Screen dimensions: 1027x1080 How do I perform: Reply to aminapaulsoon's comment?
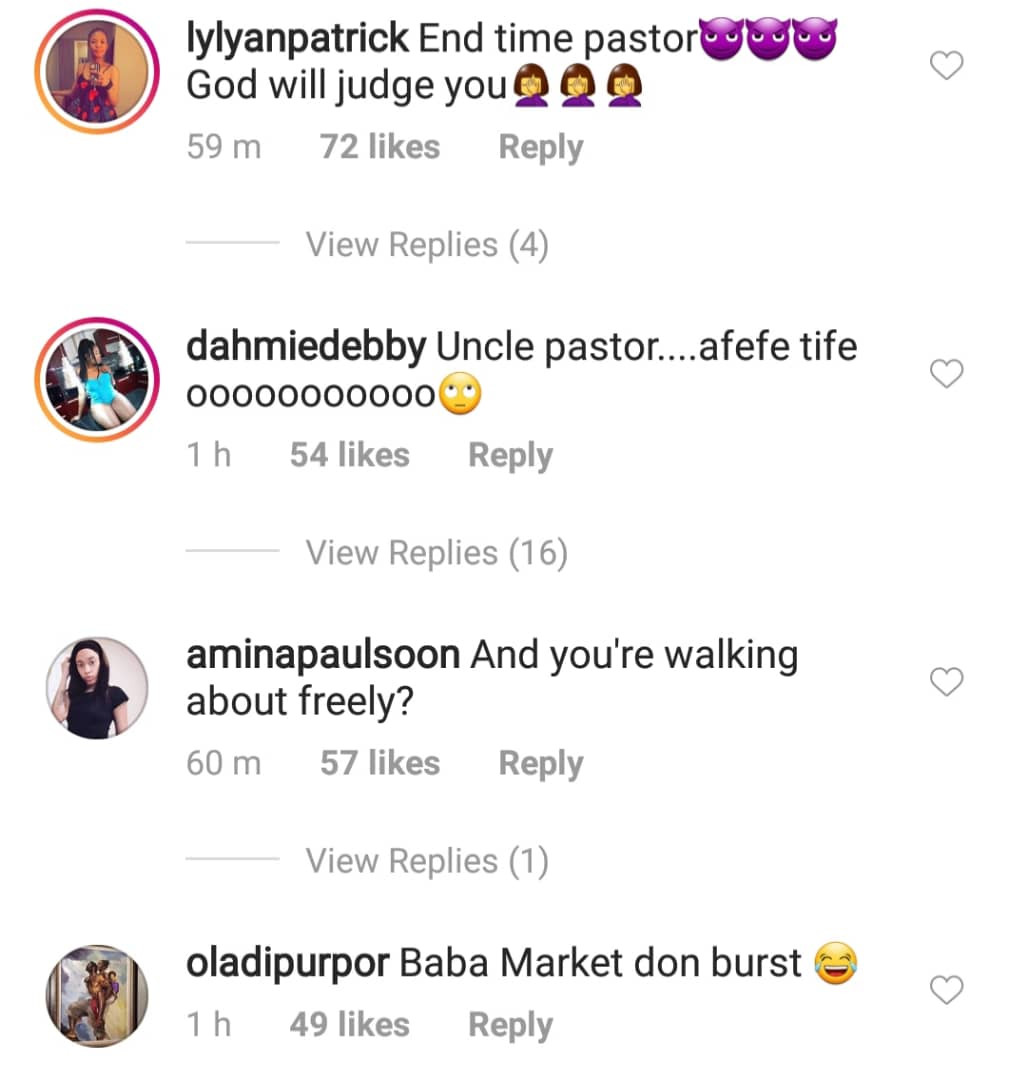[x=540, y=764]
